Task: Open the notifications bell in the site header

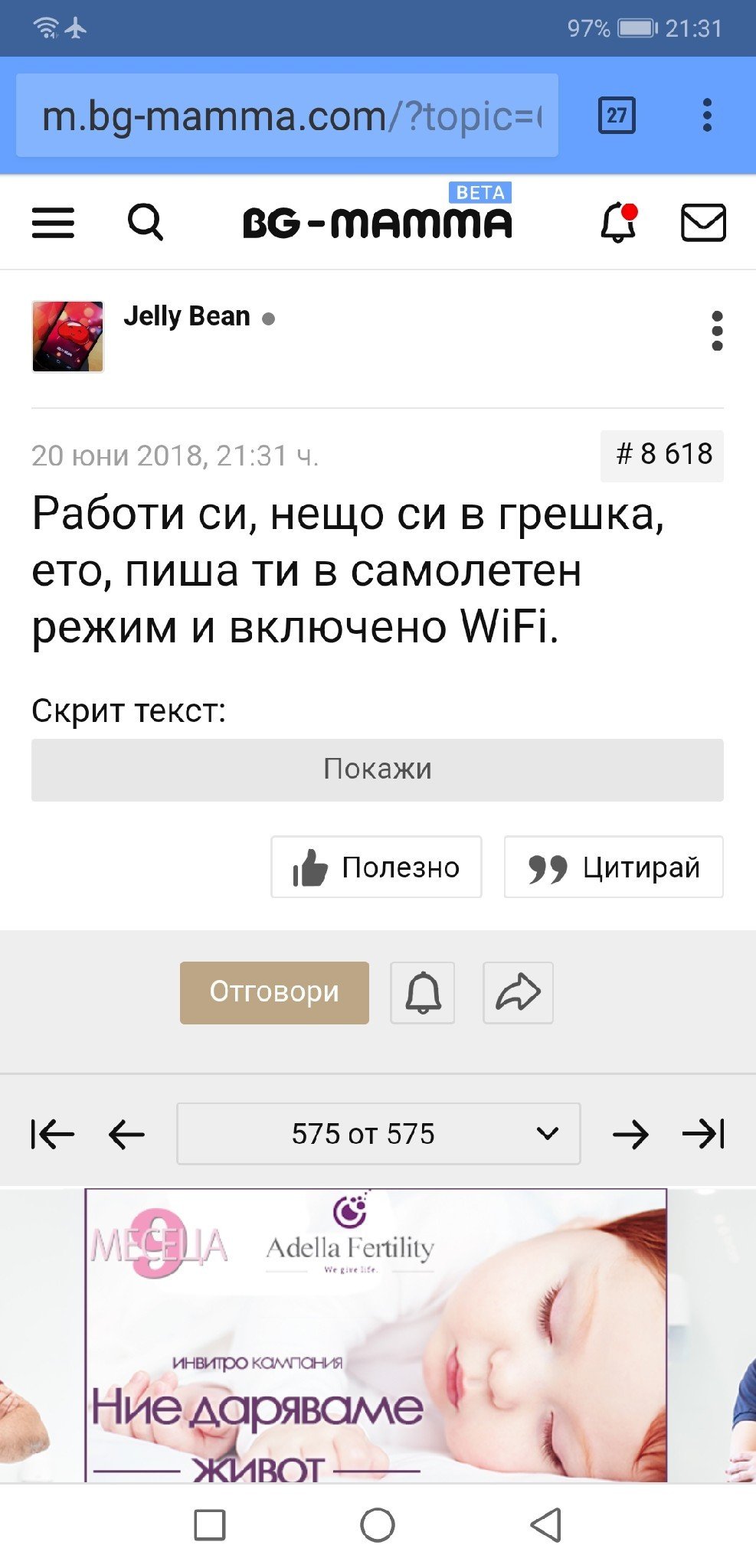Action: [x=619, y=223]
